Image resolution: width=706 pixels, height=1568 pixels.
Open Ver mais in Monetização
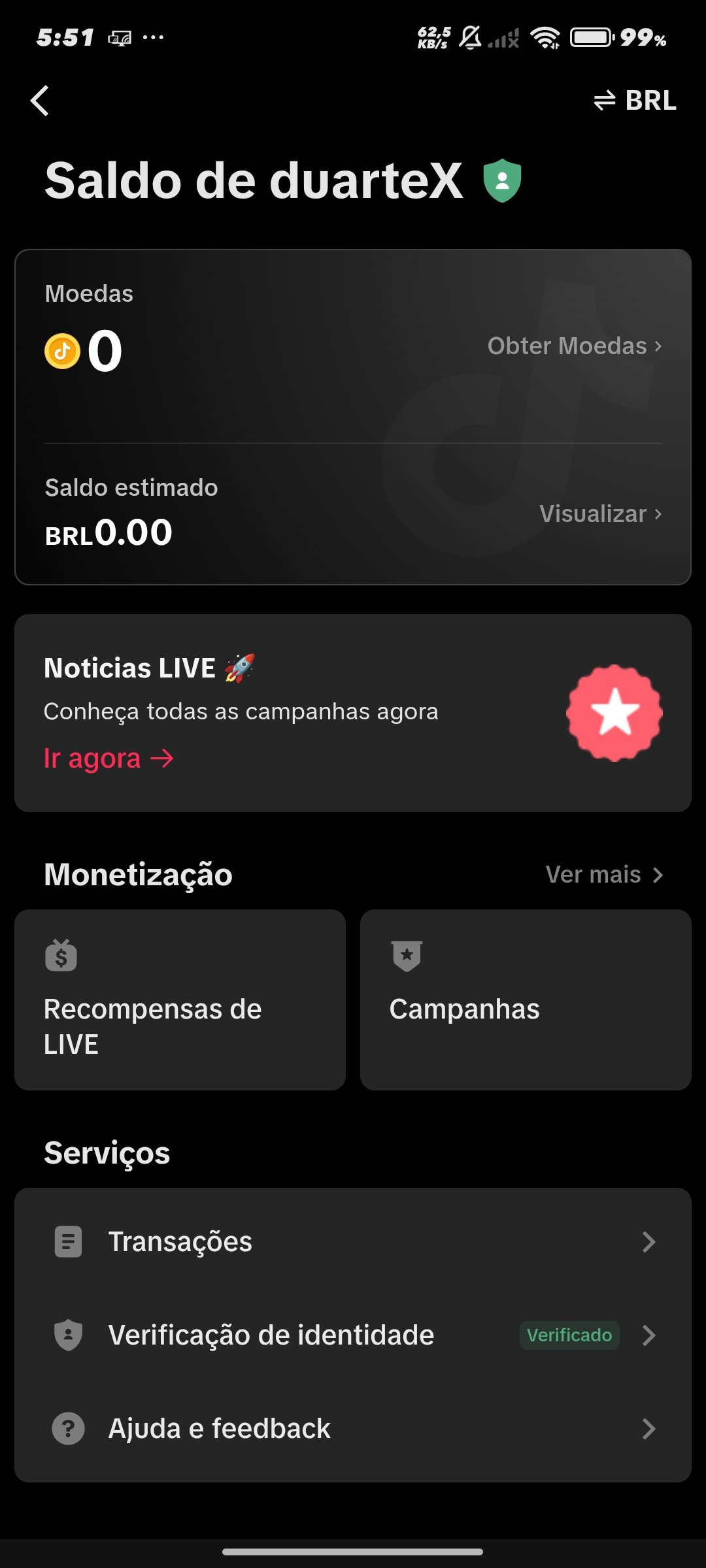(x=605, y=874)
